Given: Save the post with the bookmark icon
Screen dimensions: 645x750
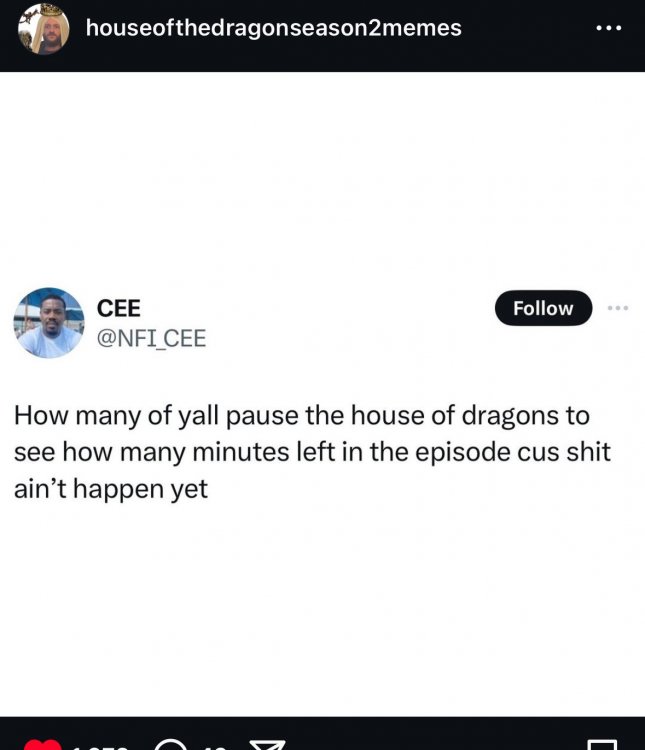Looking at the screenshot, I should pyautogui.click(x=602, y=744).
